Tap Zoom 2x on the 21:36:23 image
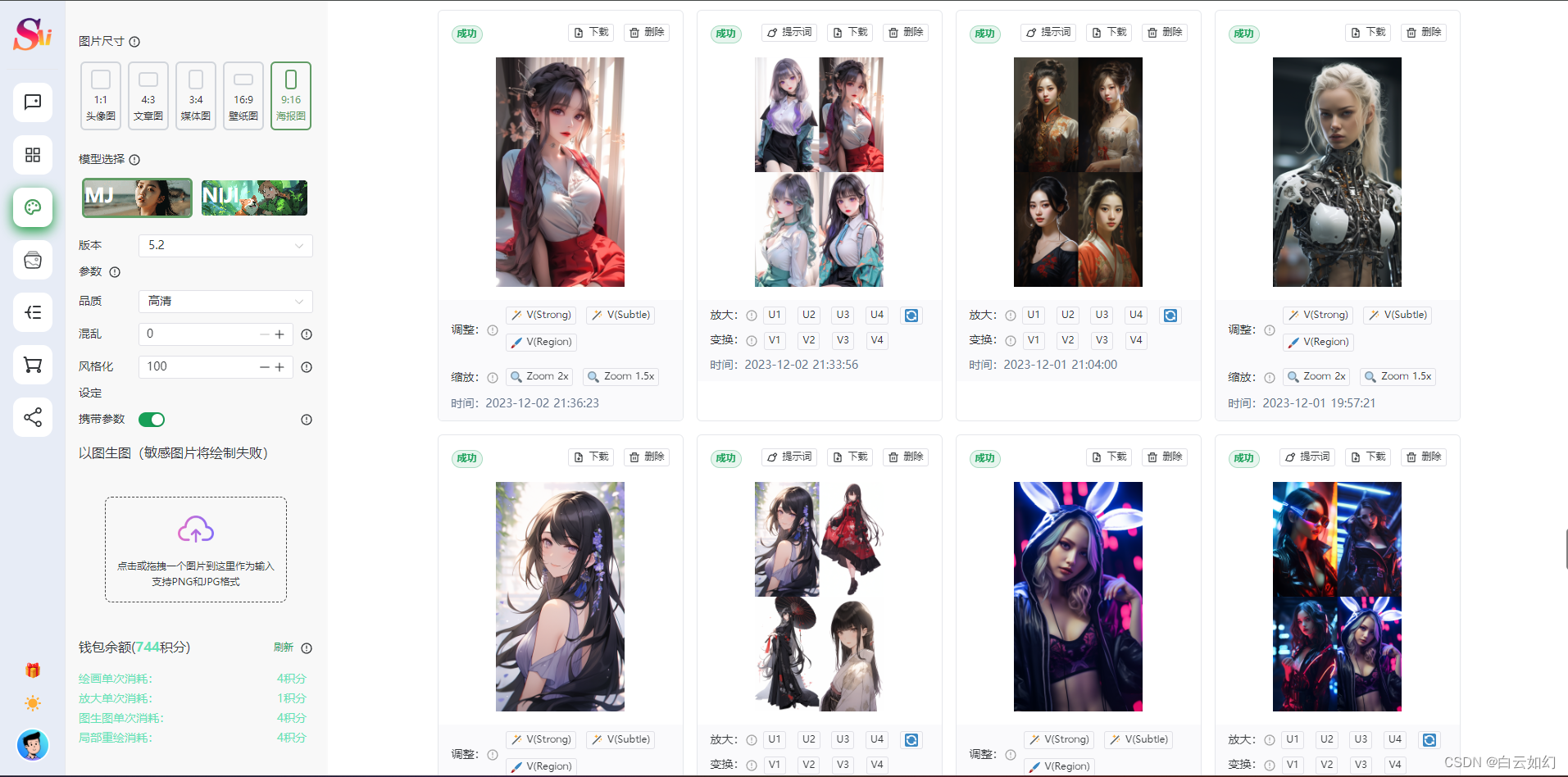 tap(539, 376)
